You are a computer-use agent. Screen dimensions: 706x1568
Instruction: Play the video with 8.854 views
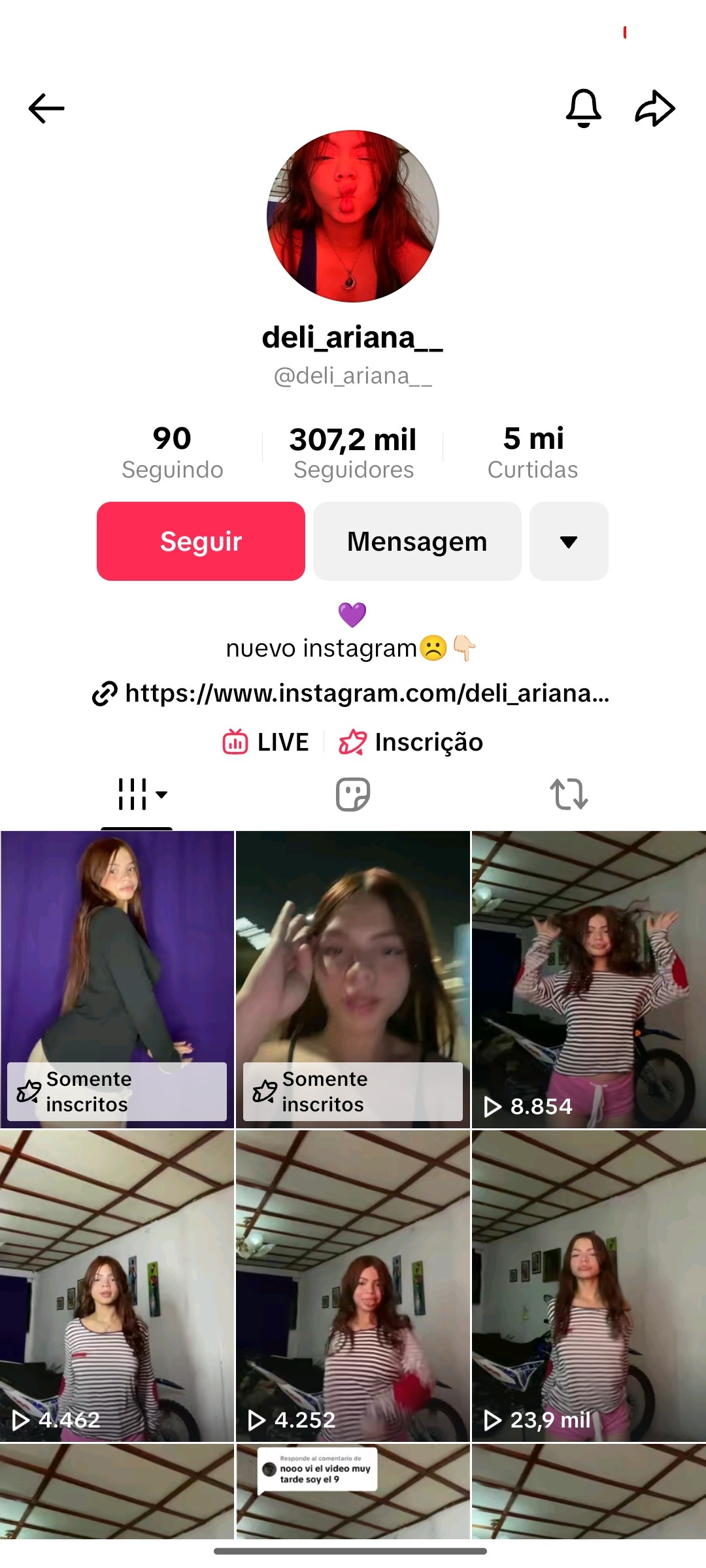pos(588,979)
